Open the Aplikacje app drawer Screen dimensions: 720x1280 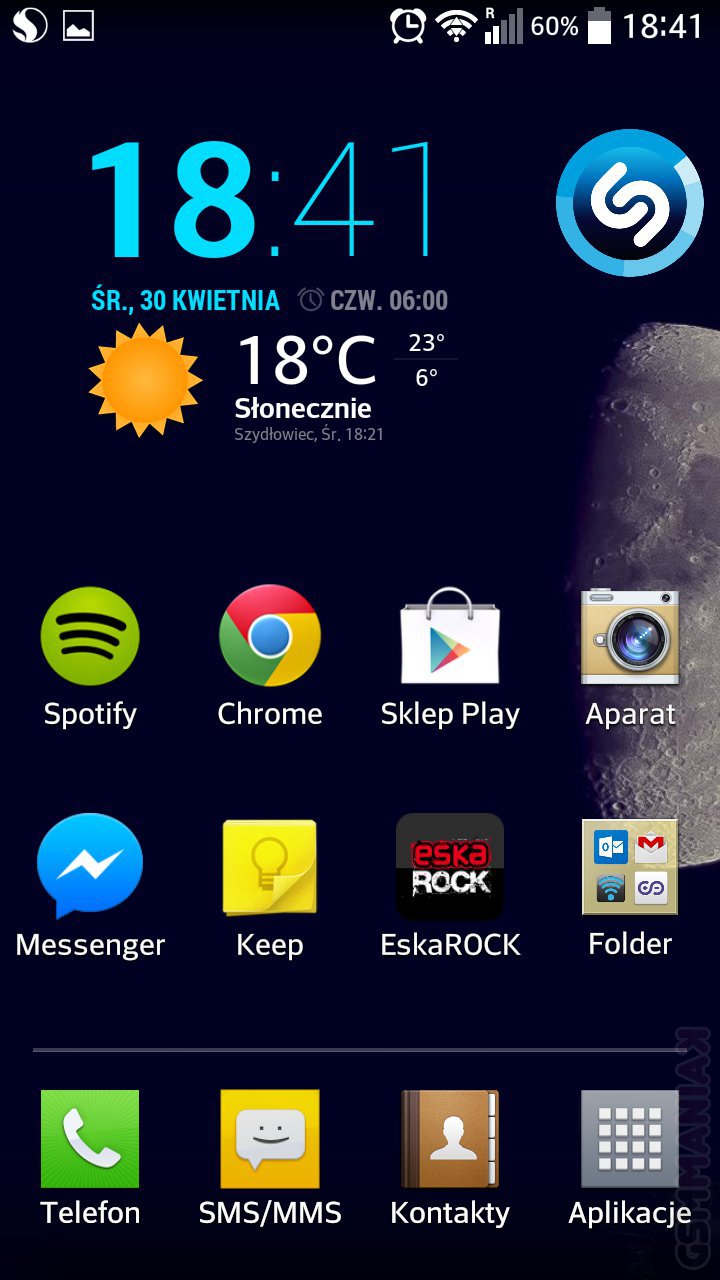click(630, 1139)
